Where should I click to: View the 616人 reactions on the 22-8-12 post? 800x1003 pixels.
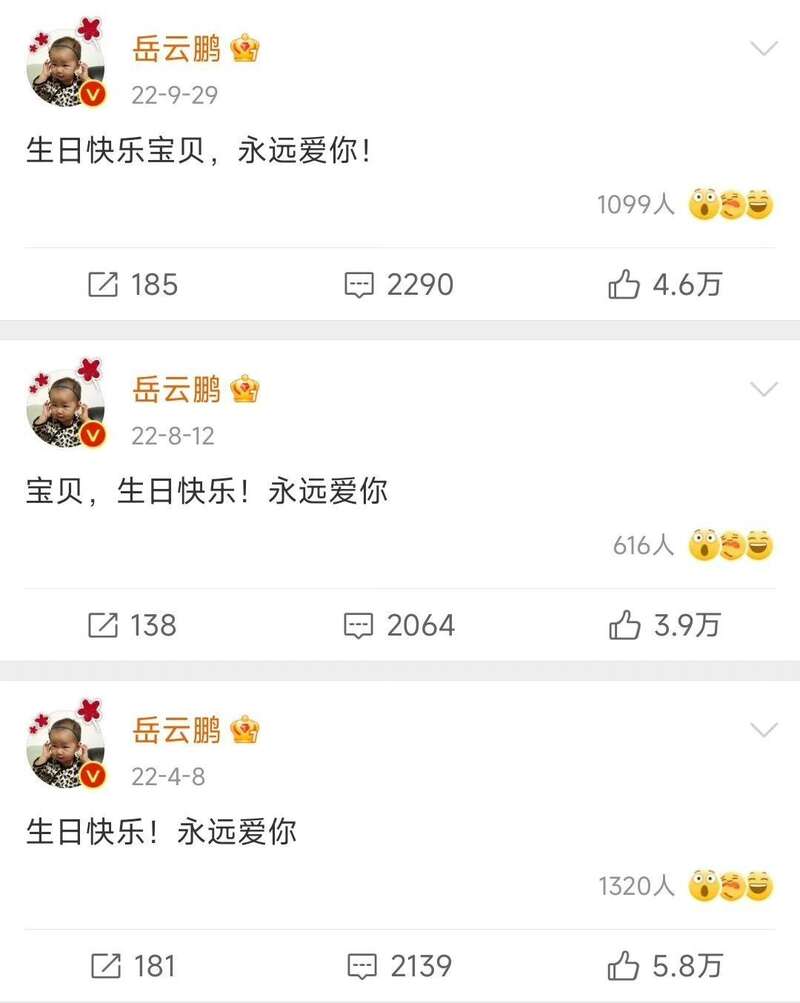694,546
